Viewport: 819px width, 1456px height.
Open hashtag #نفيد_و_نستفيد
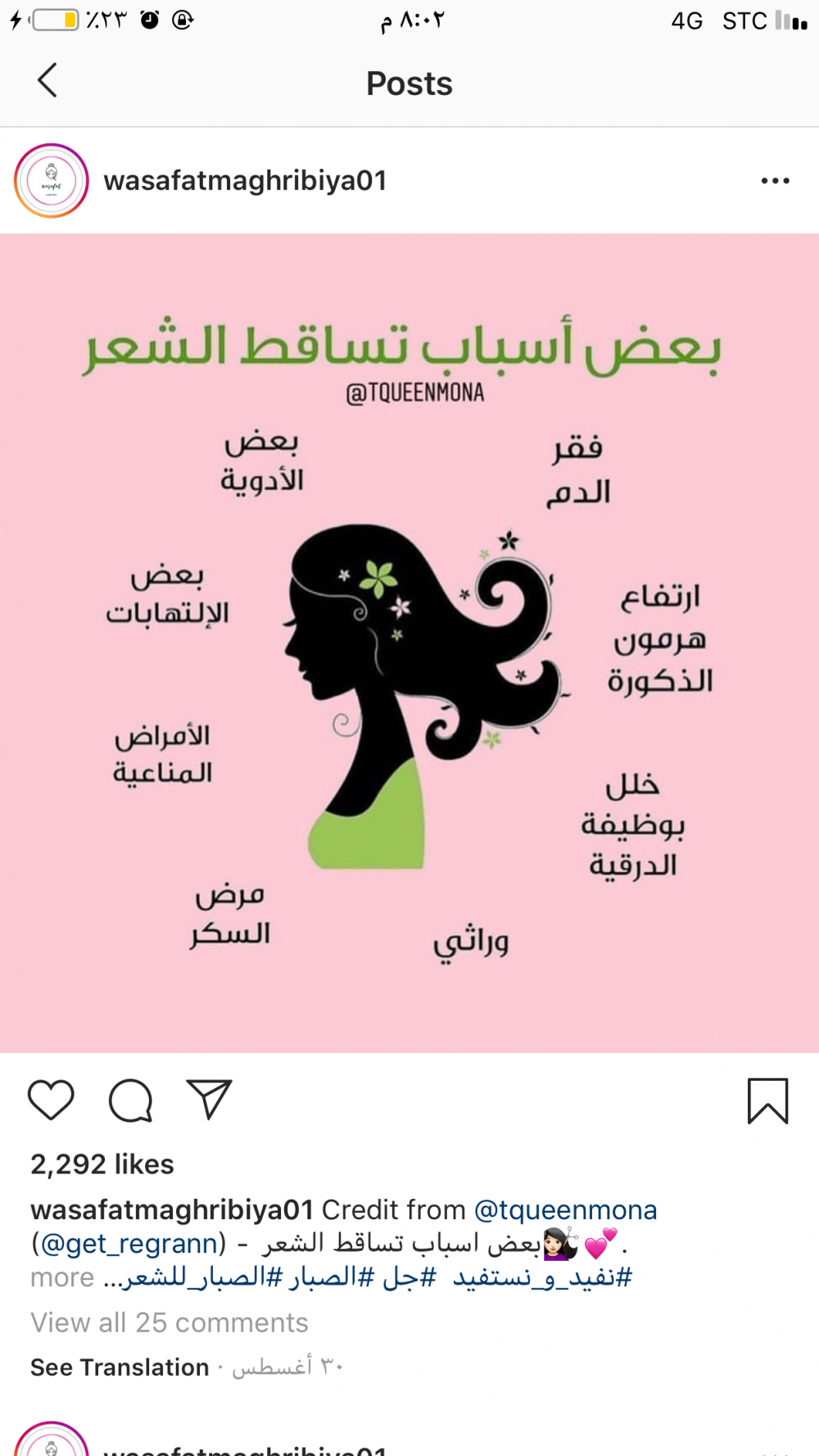(x=542, y=1277)
